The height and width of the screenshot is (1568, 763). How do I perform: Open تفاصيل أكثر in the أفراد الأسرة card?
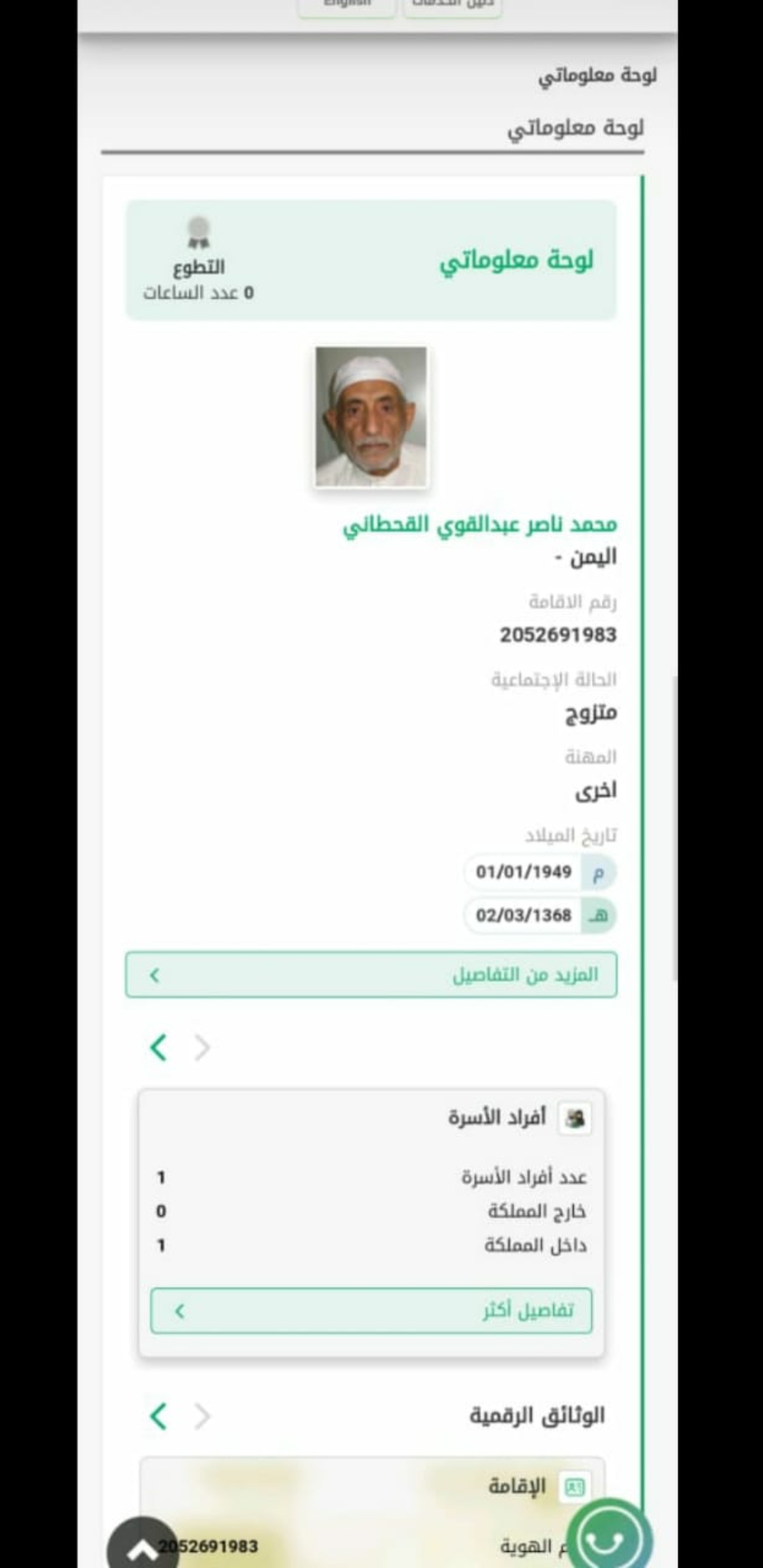pyautogui.click(x=371, y=1312)
